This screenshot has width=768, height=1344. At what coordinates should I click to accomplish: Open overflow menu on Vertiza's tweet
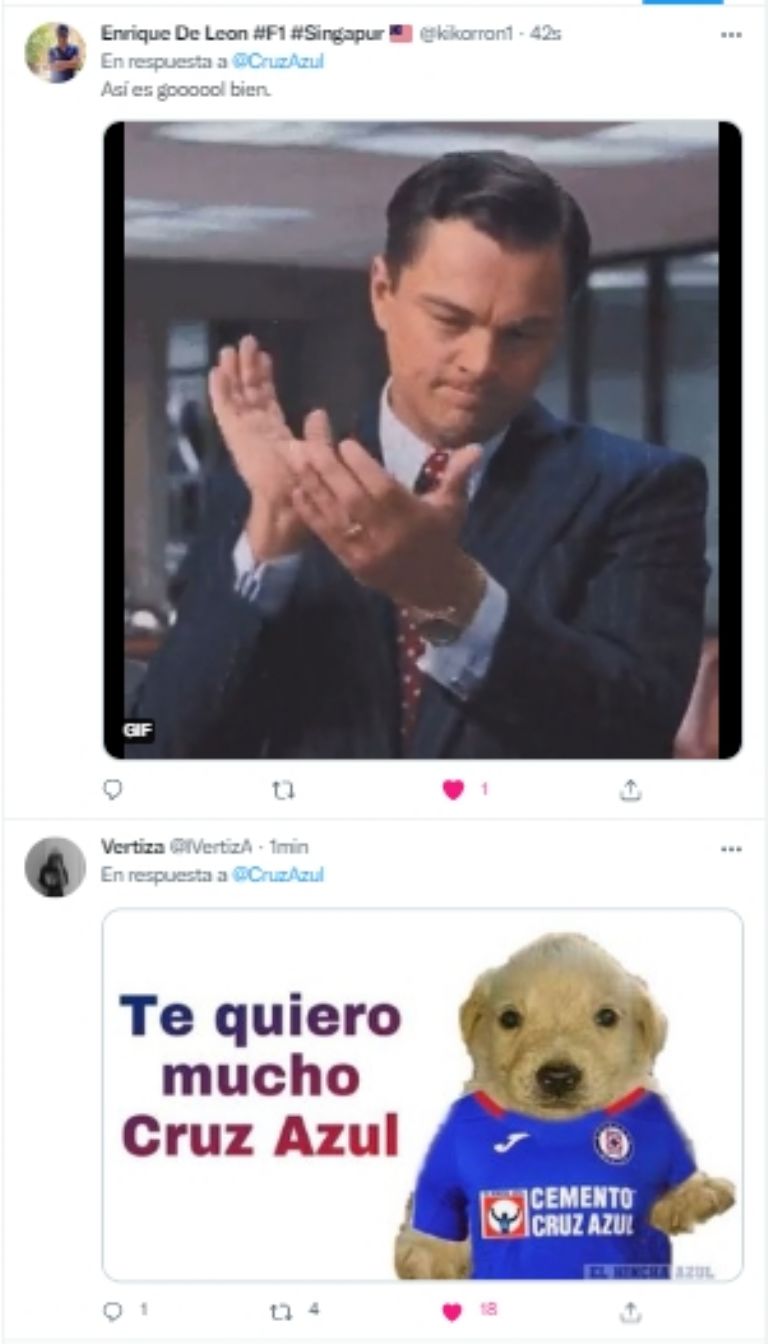pyautogui.click(x=731, y=849)
